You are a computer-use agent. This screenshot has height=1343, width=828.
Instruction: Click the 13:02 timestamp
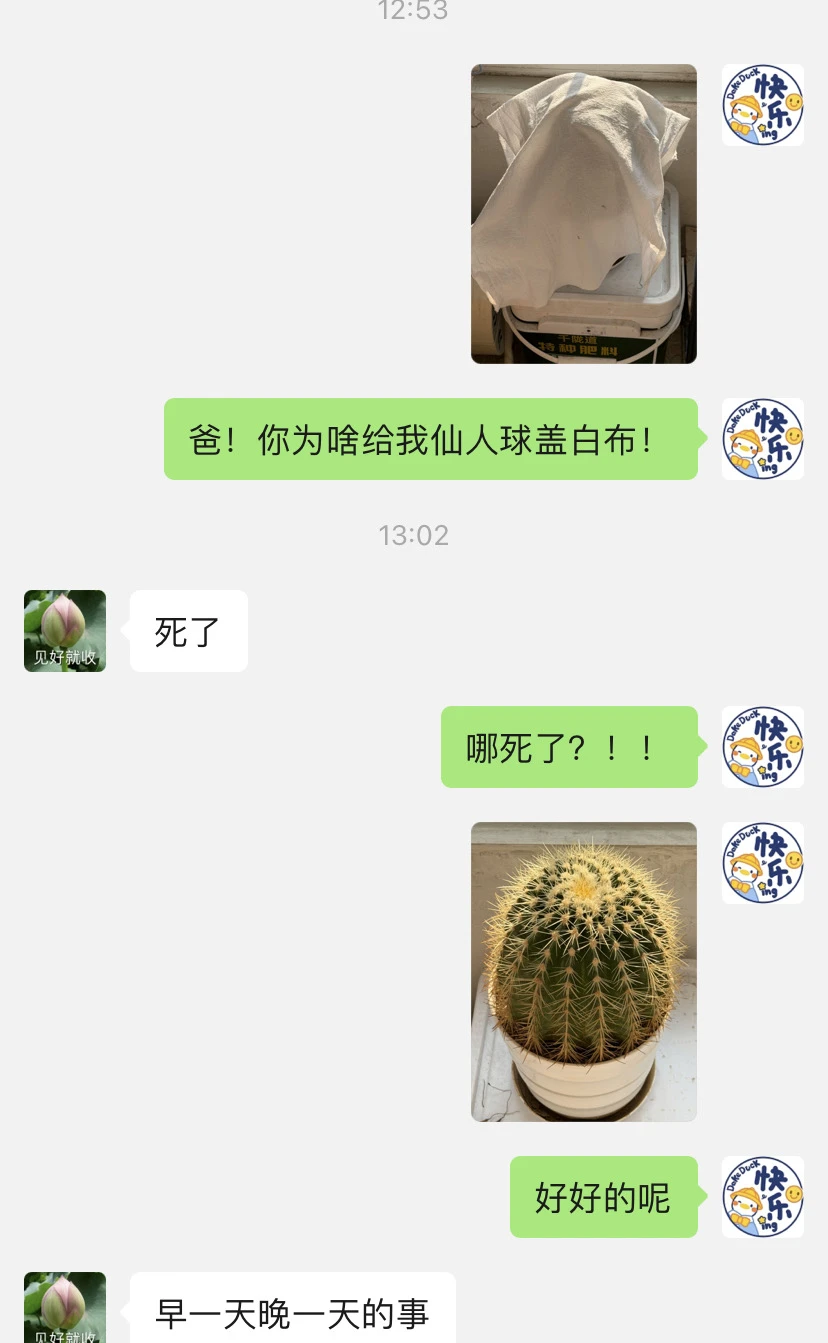413,535
